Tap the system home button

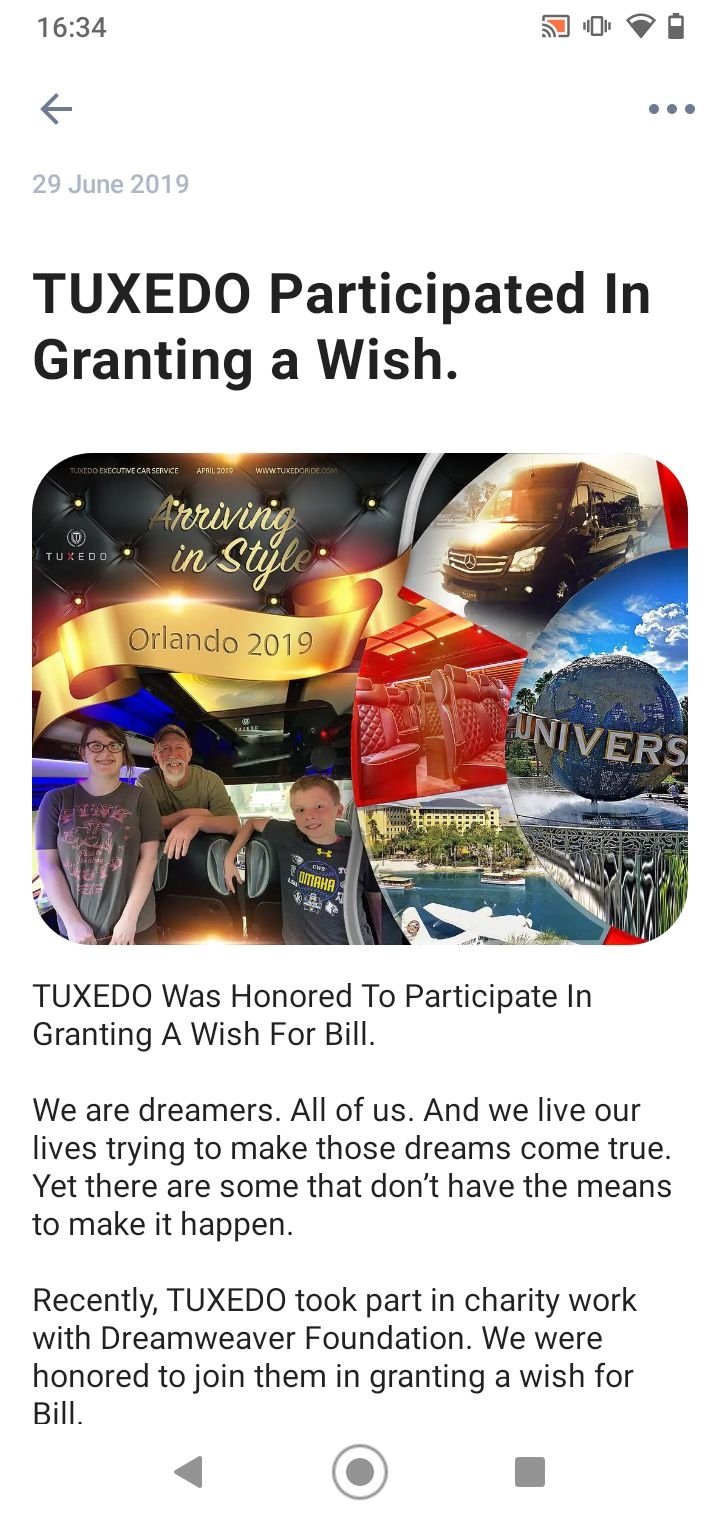point(360,1472)
